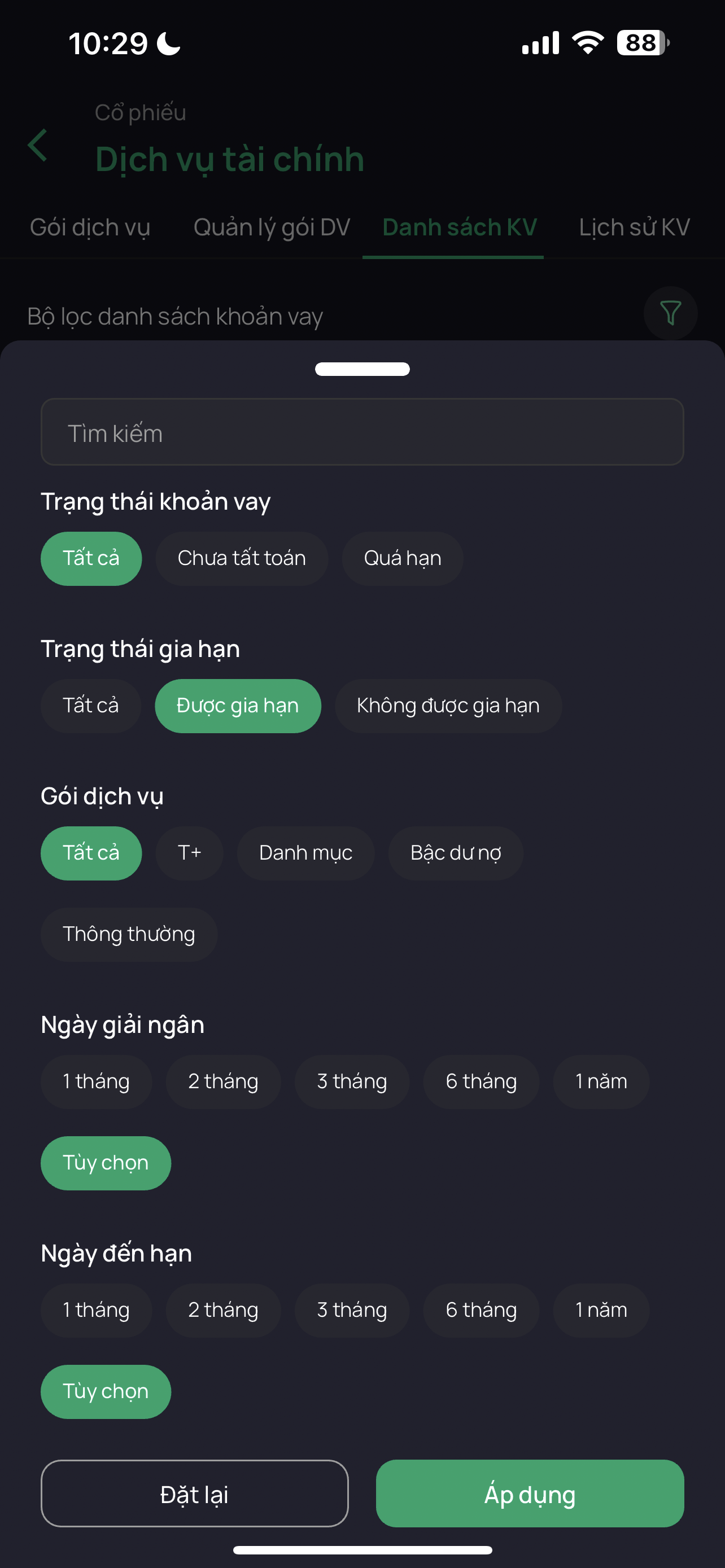This screenshot has height=1568, width=725.
Task: Open the Quản lý gói DV tab
Action: (x=272, y=227)
